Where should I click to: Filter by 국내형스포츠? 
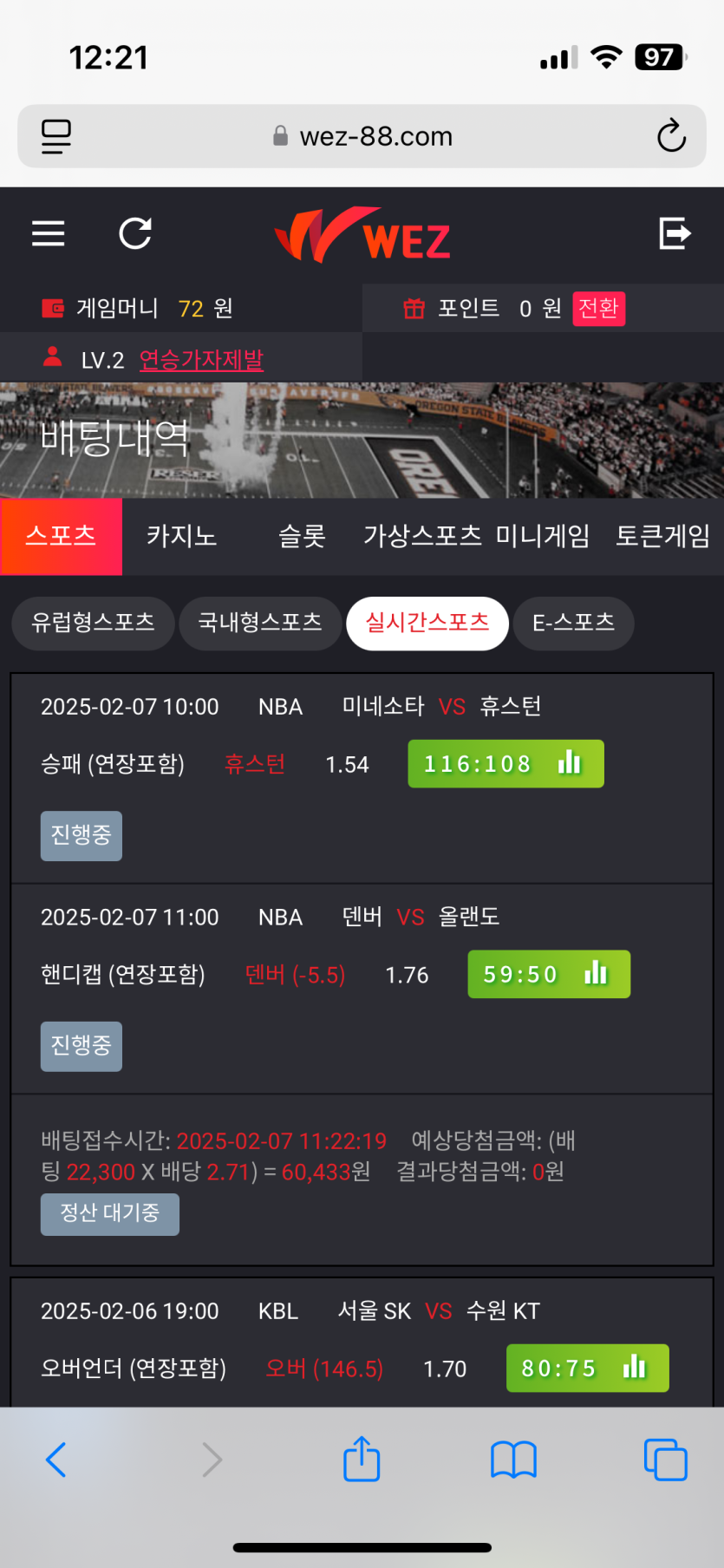coord(260,623)
